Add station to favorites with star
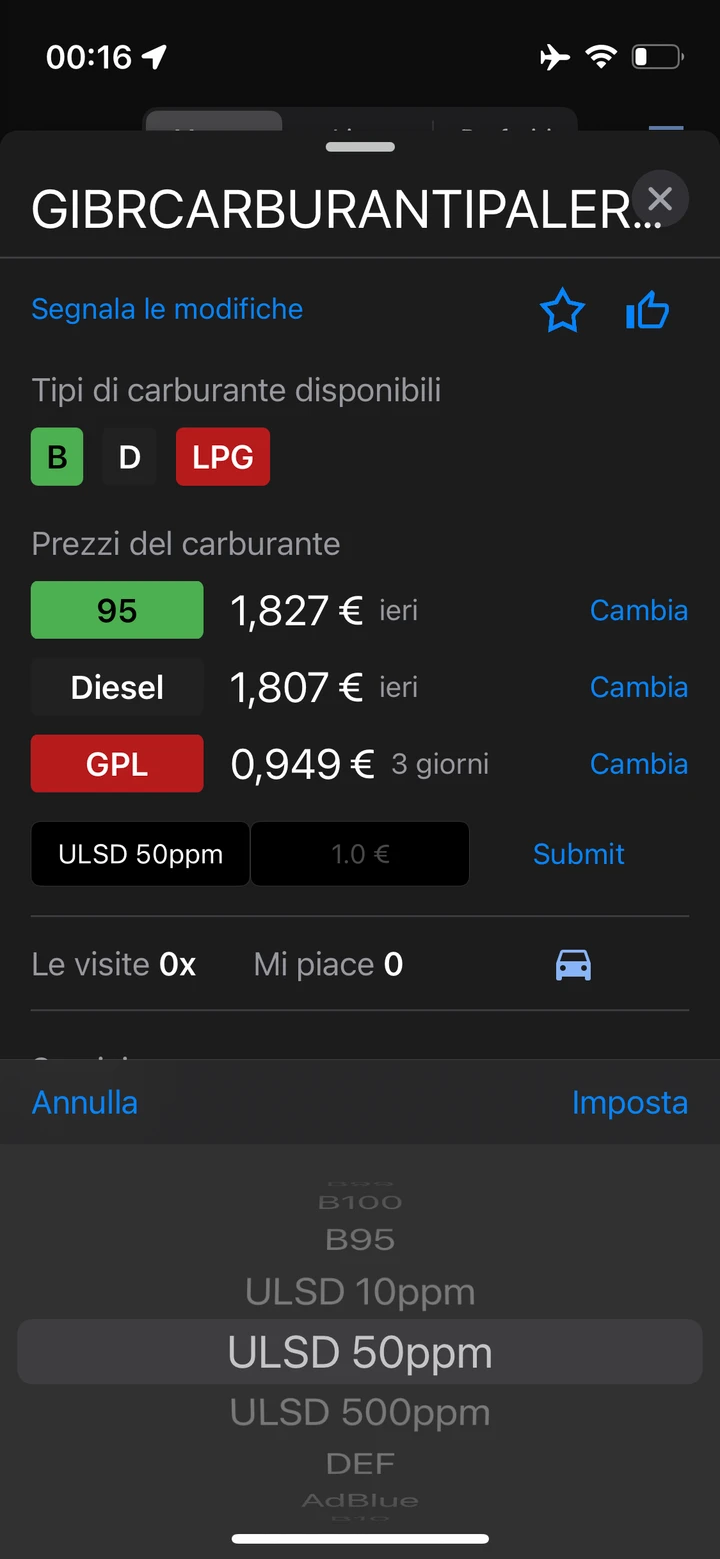Screen dimensions: 720x1559 (562, 312)
